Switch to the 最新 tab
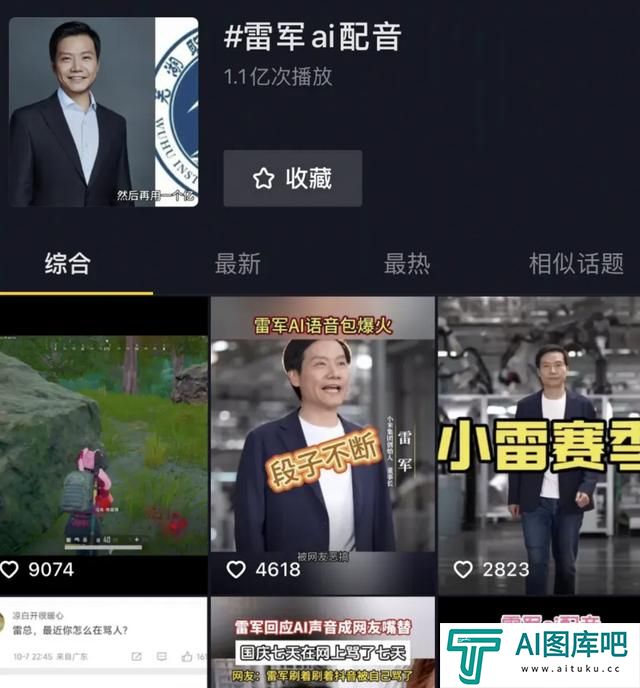 pos(237,264)
